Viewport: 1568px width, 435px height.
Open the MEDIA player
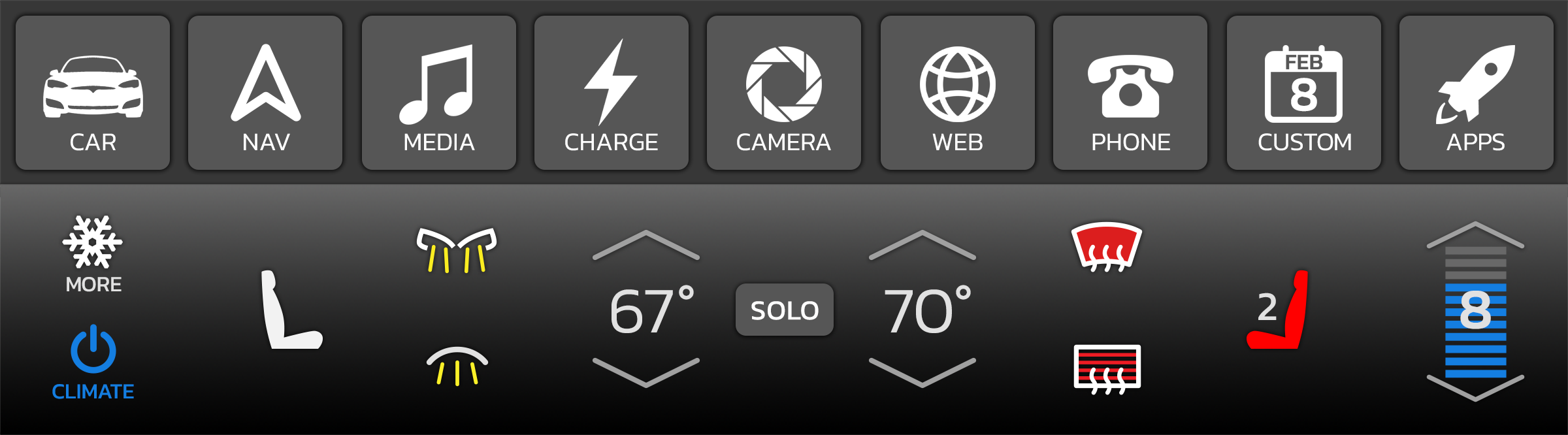[x=438, y=93]
